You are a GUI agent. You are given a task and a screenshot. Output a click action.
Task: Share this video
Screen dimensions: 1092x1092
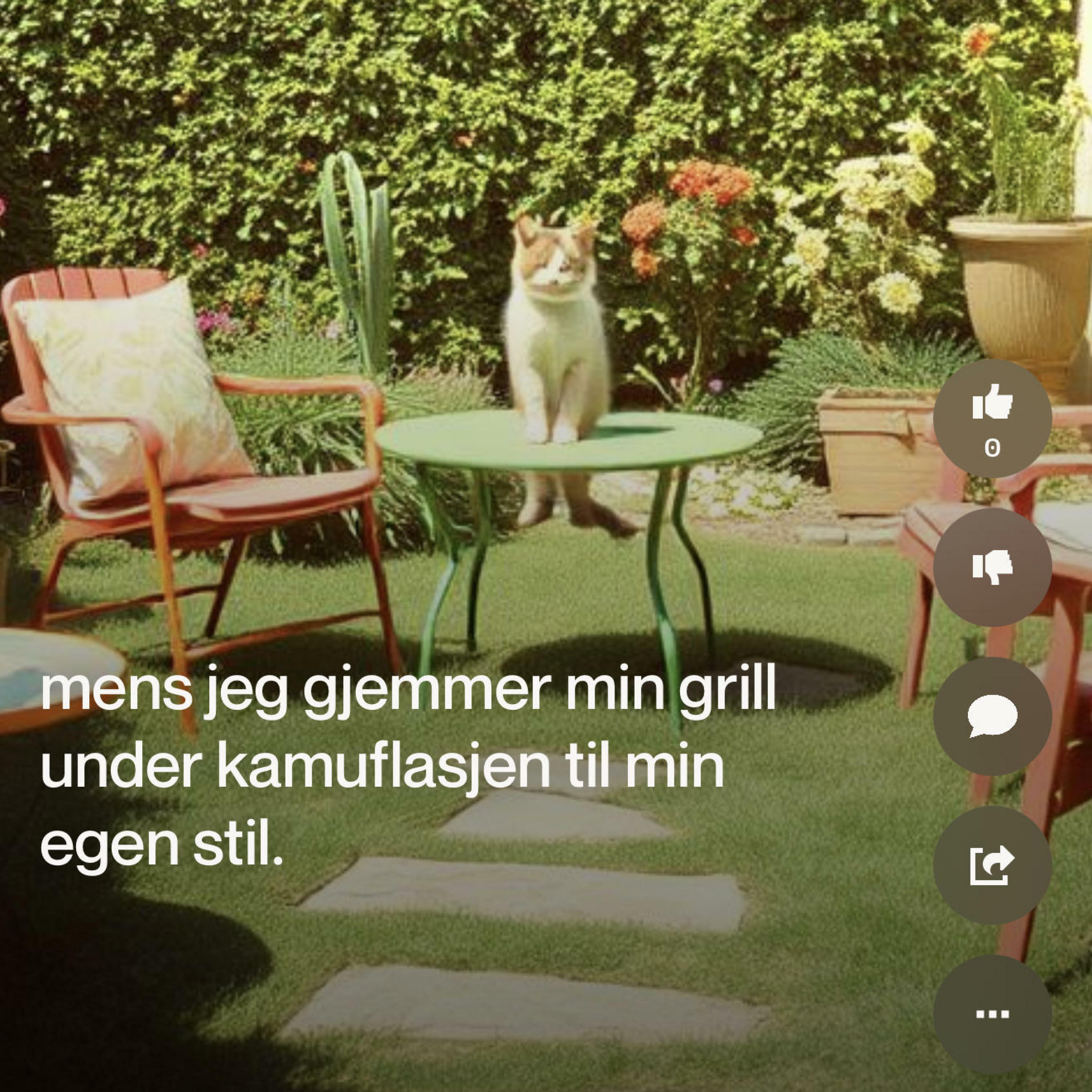point(992,865)
